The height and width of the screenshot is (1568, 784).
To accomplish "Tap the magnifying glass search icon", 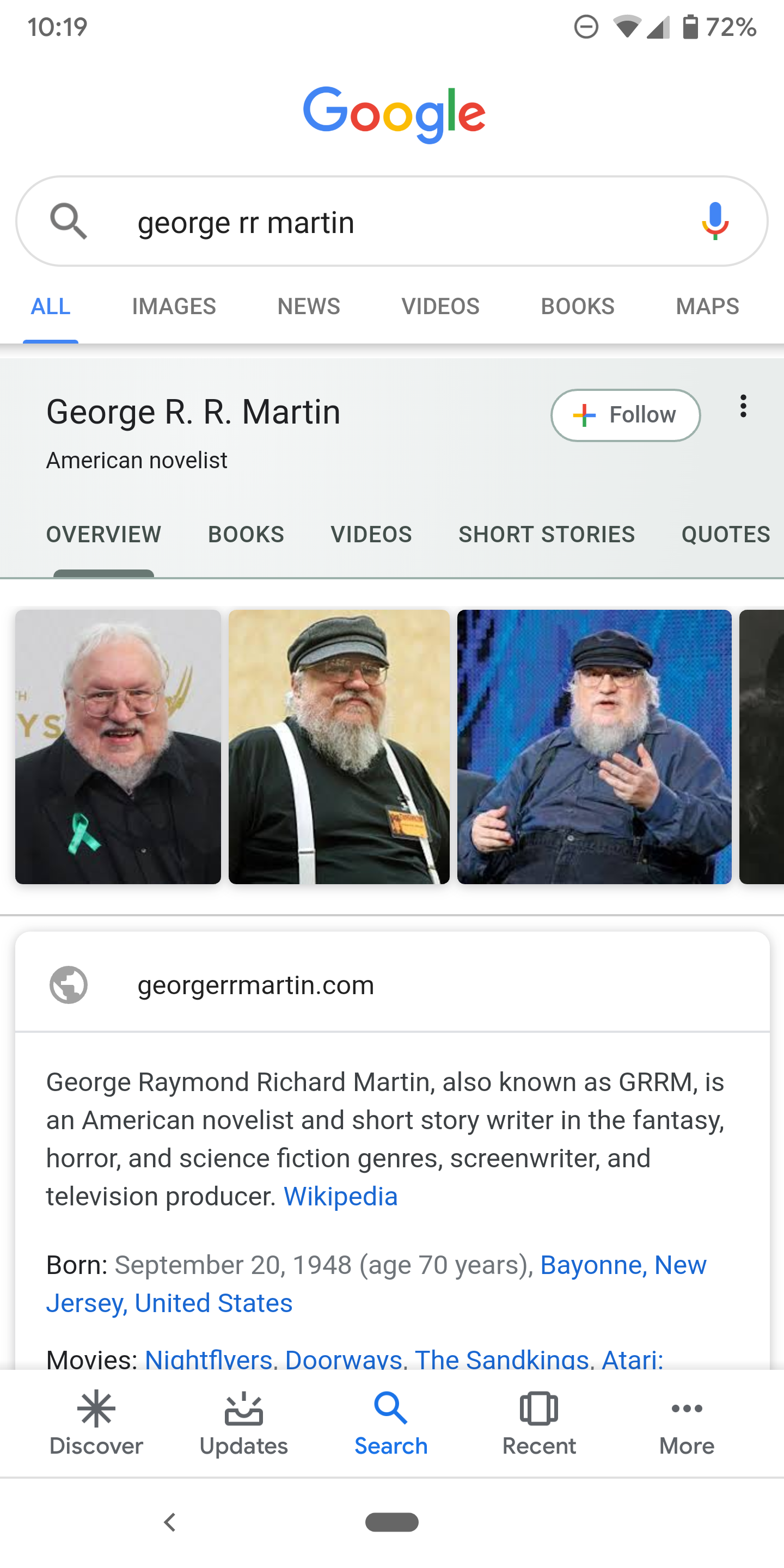I will coord(69,220).
